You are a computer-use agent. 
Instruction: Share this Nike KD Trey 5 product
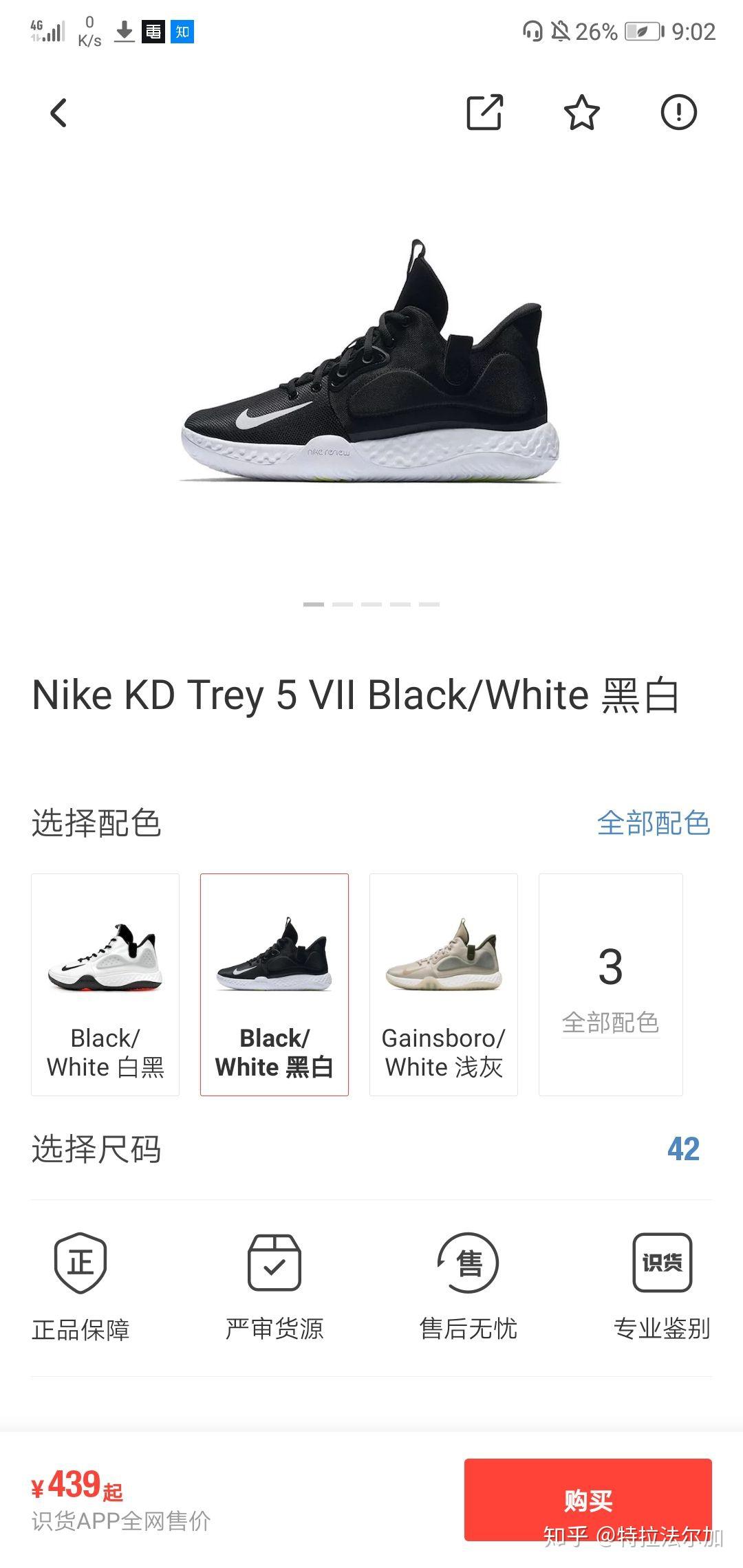click(x=485, y=113)
